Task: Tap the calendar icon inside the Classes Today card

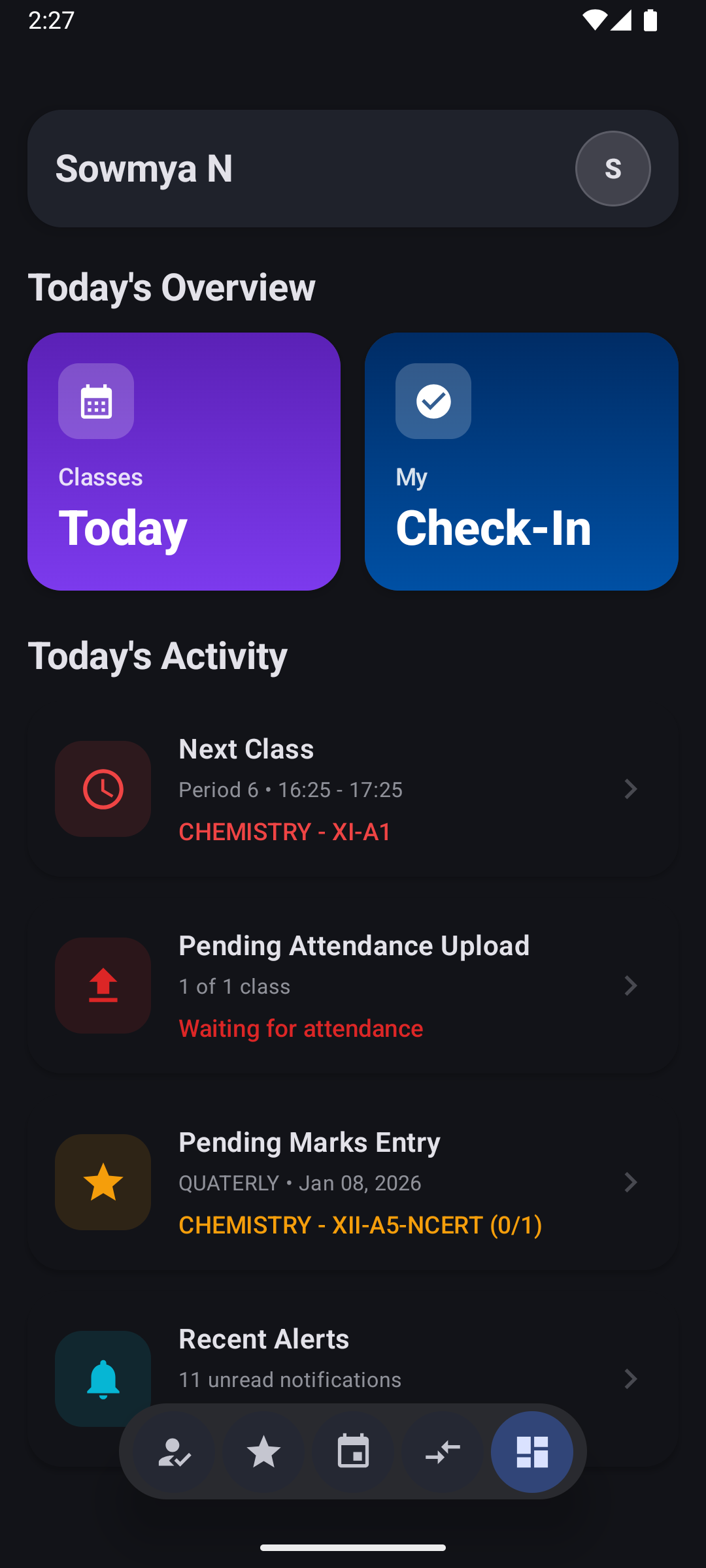Action: pyautogui.click(x=95, y=402)
